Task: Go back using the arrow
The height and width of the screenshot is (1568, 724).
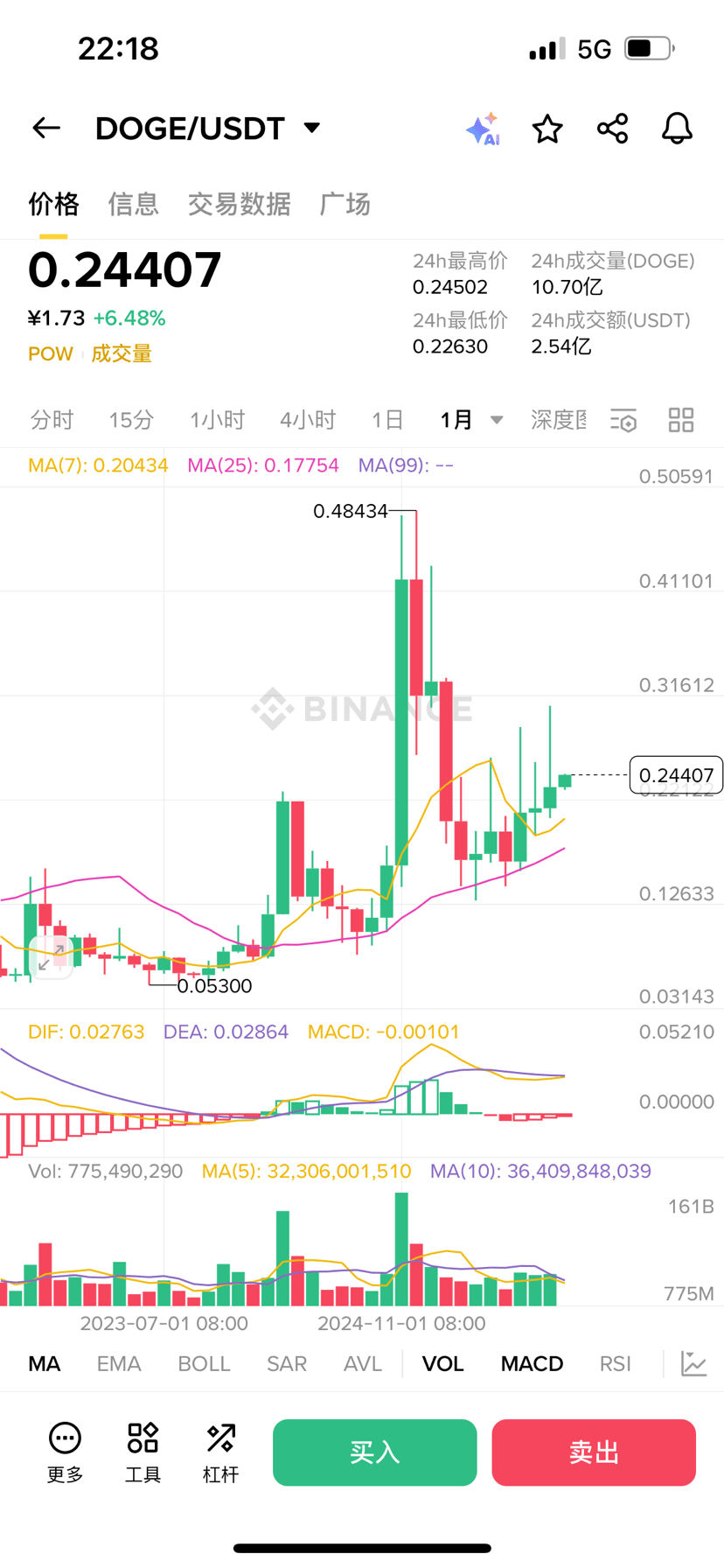Action: 46,129
